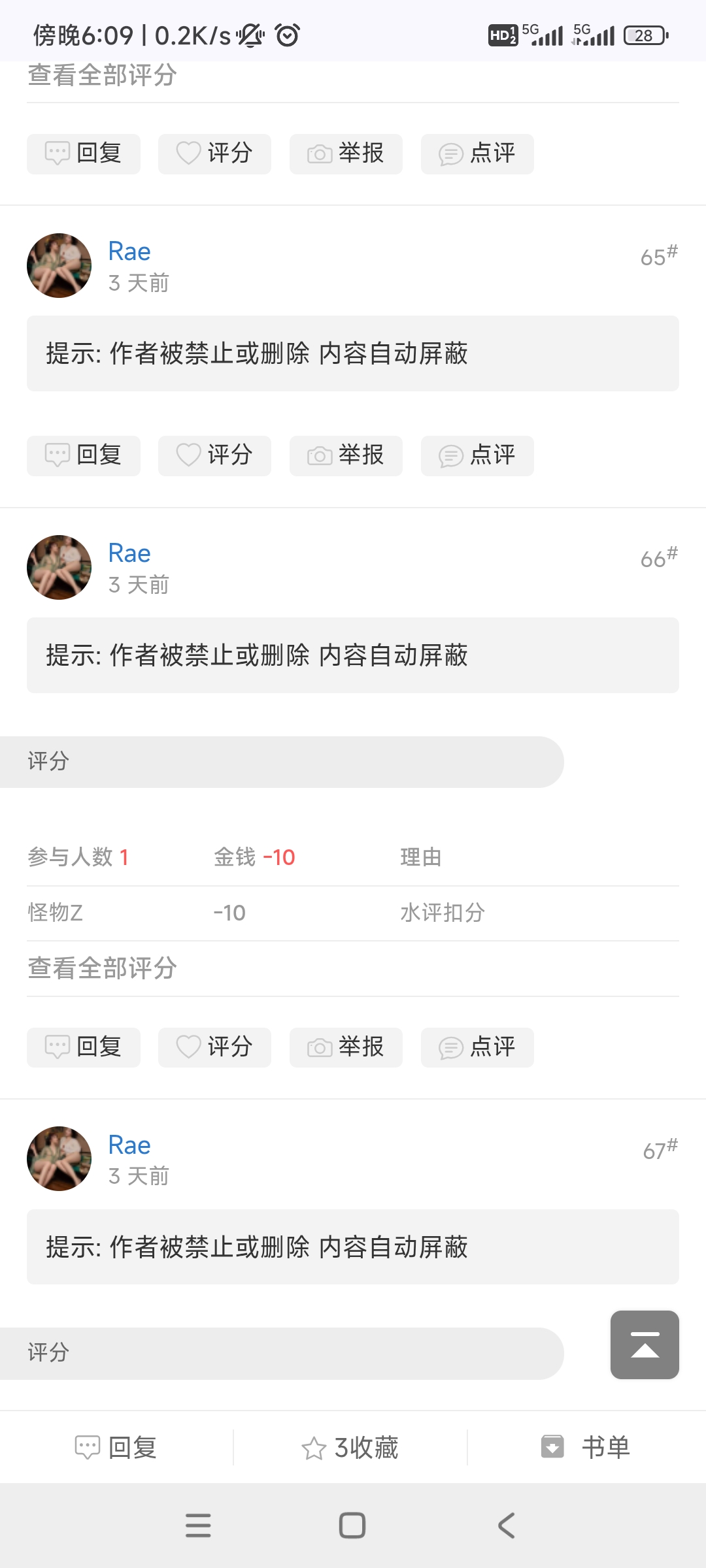Reply to Rae's post 65#
Screen dimensions: 706x1568
84,455
